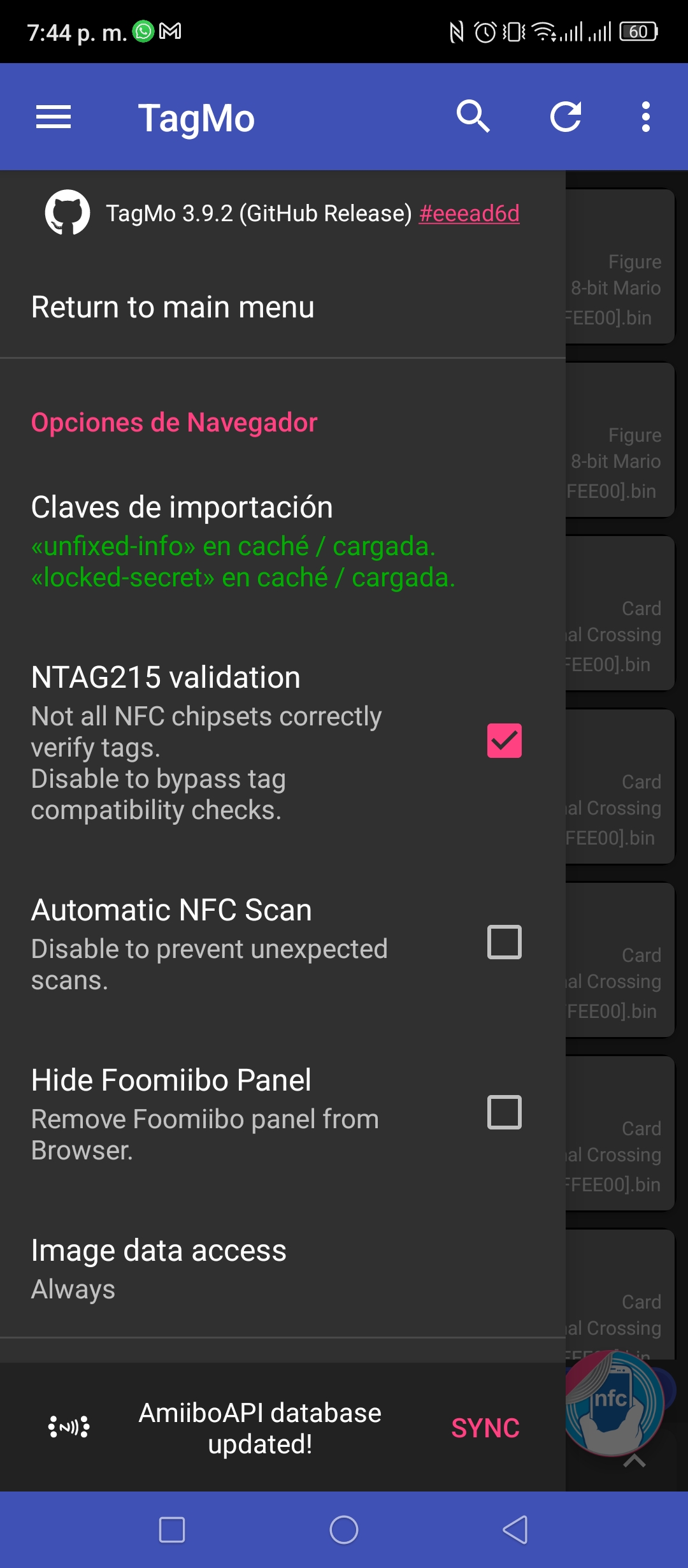The width and height of the screenshot is (688, 1568).
Task: Open Claves de importación setting
Action: 283,542
